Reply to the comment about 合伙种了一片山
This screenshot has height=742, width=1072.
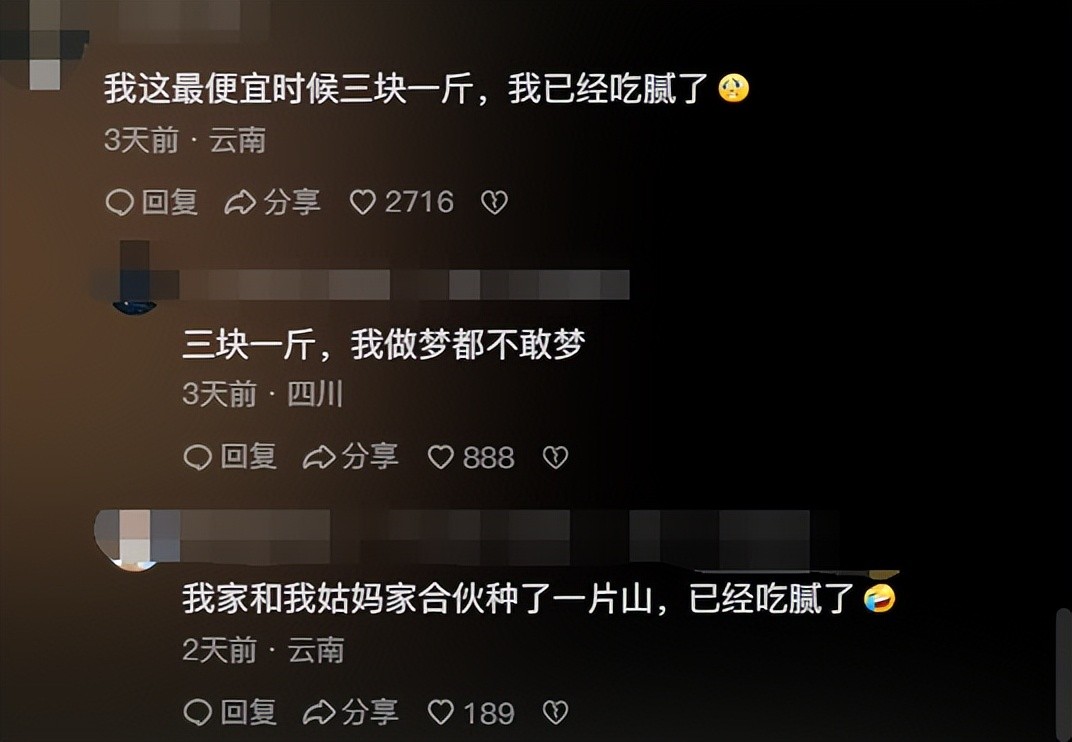[x=230, y=713]
